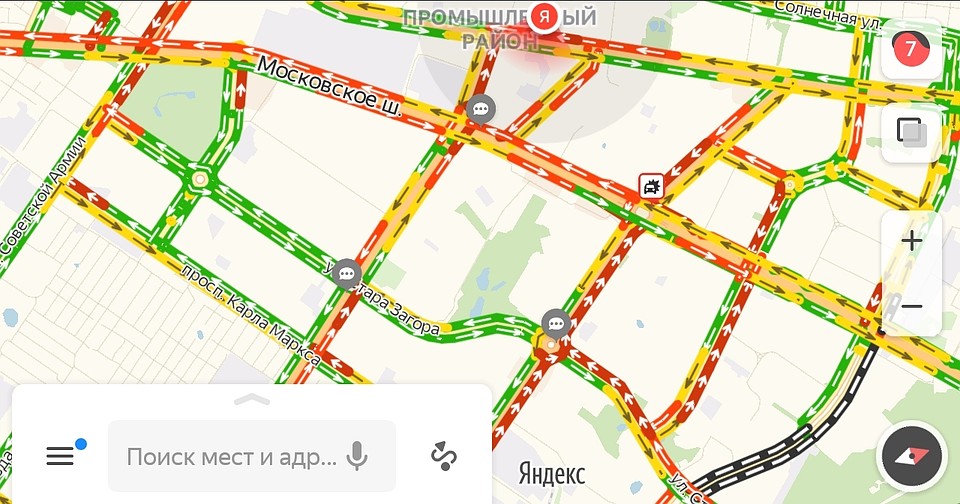Open the road accident marker

(652, 185)
